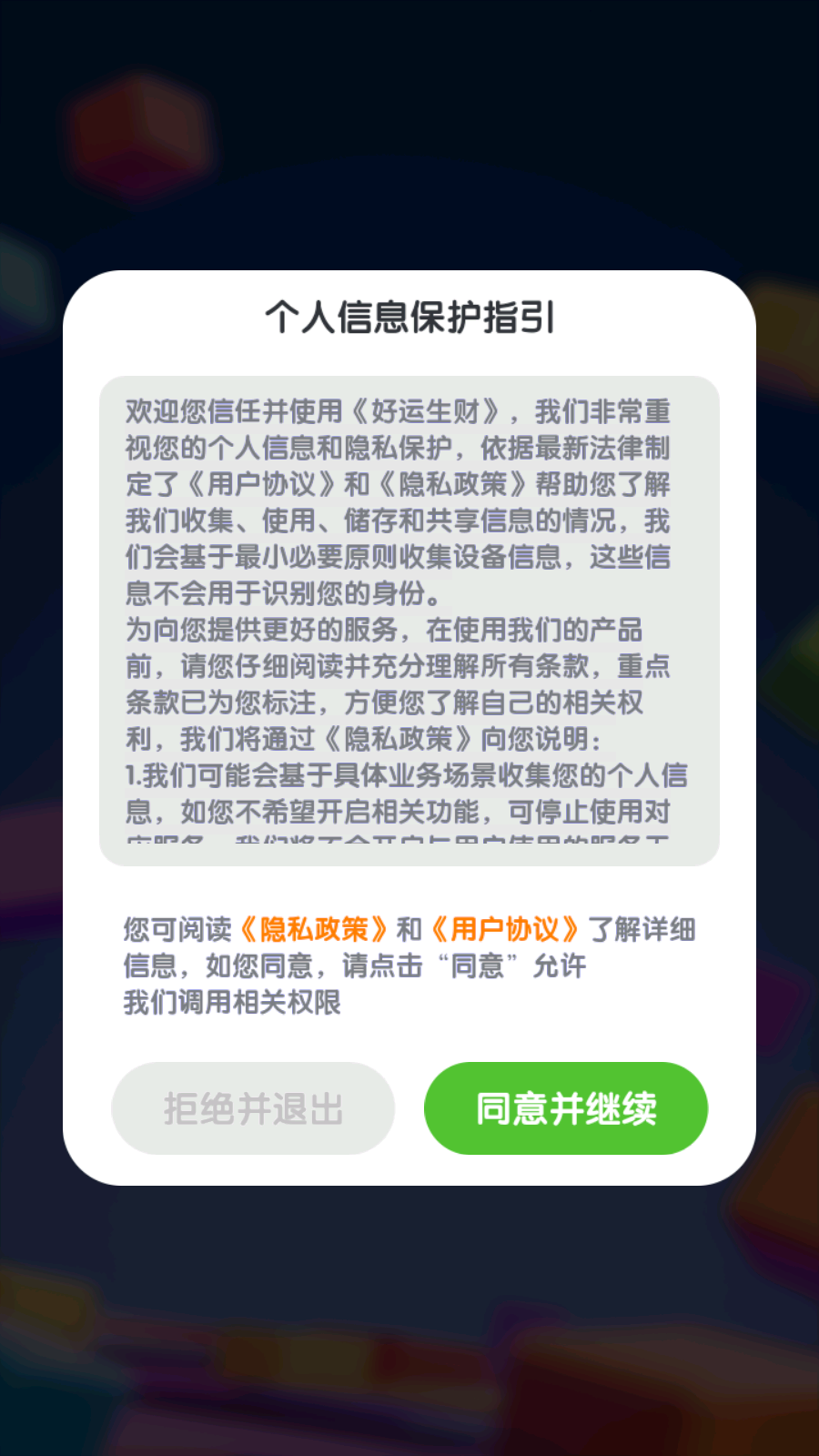Screen dimensions: 819x1456
Task: Agree and continue to the app
Action: pos(566,1107)
